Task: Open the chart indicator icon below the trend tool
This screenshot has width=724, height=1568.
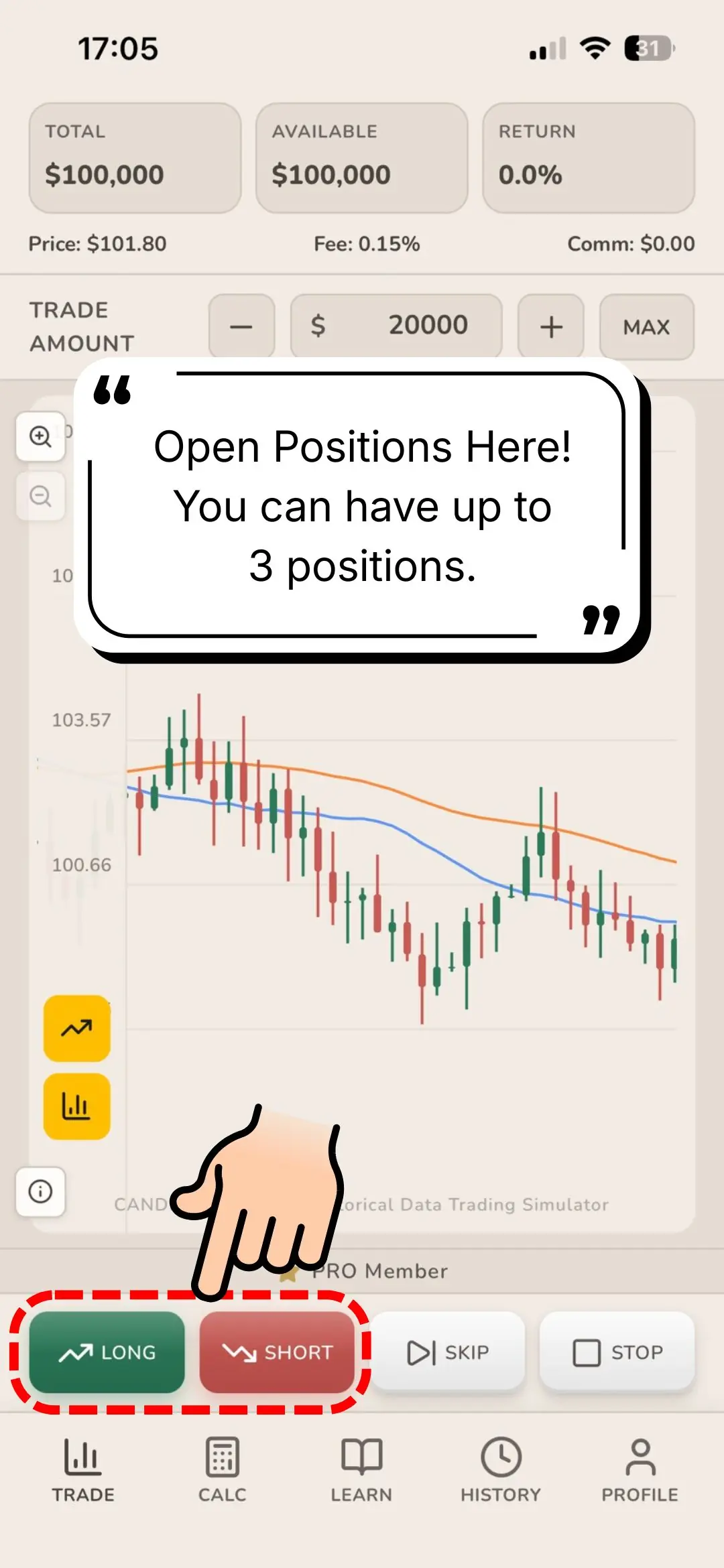Action: tap(76, 1105)
